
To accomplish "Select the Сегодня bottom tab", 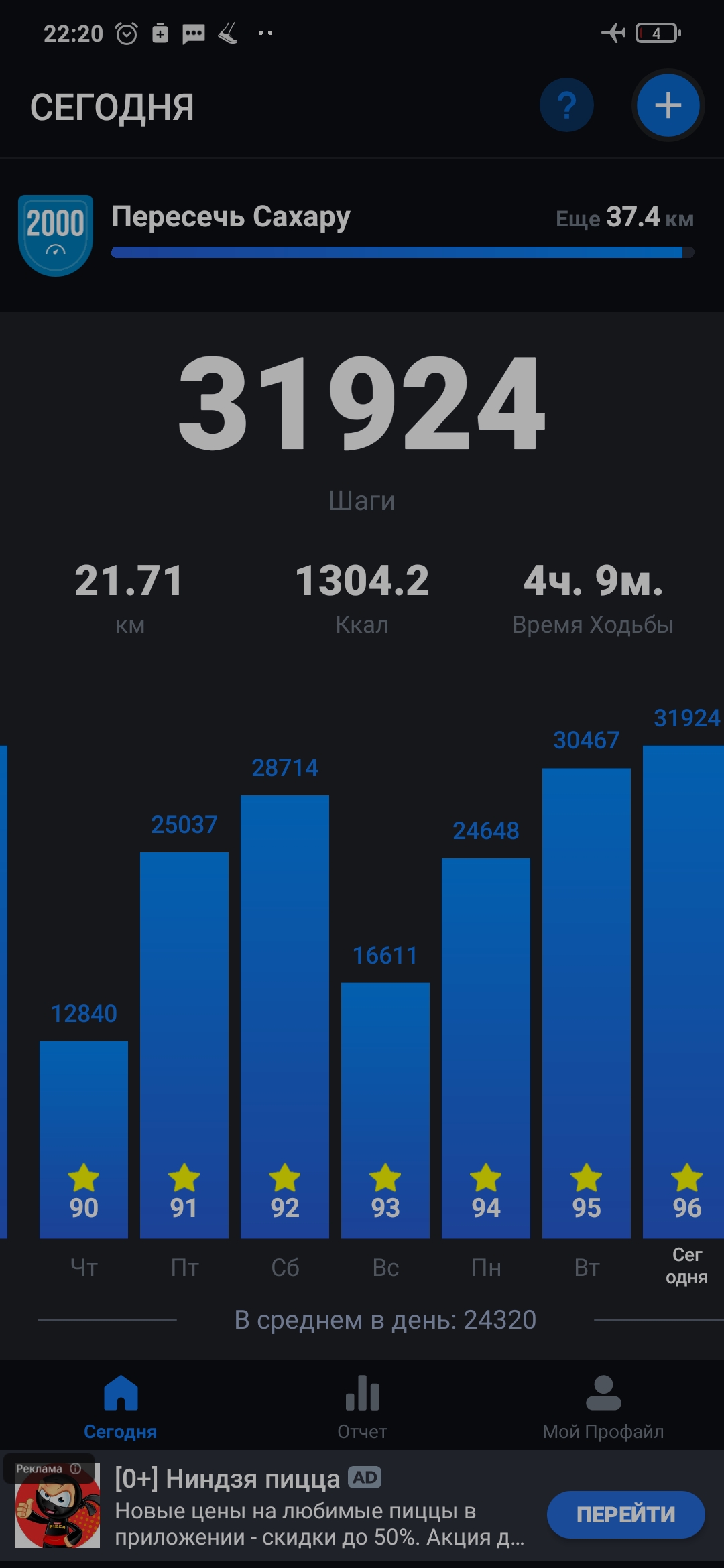I will coord(121,1405).
